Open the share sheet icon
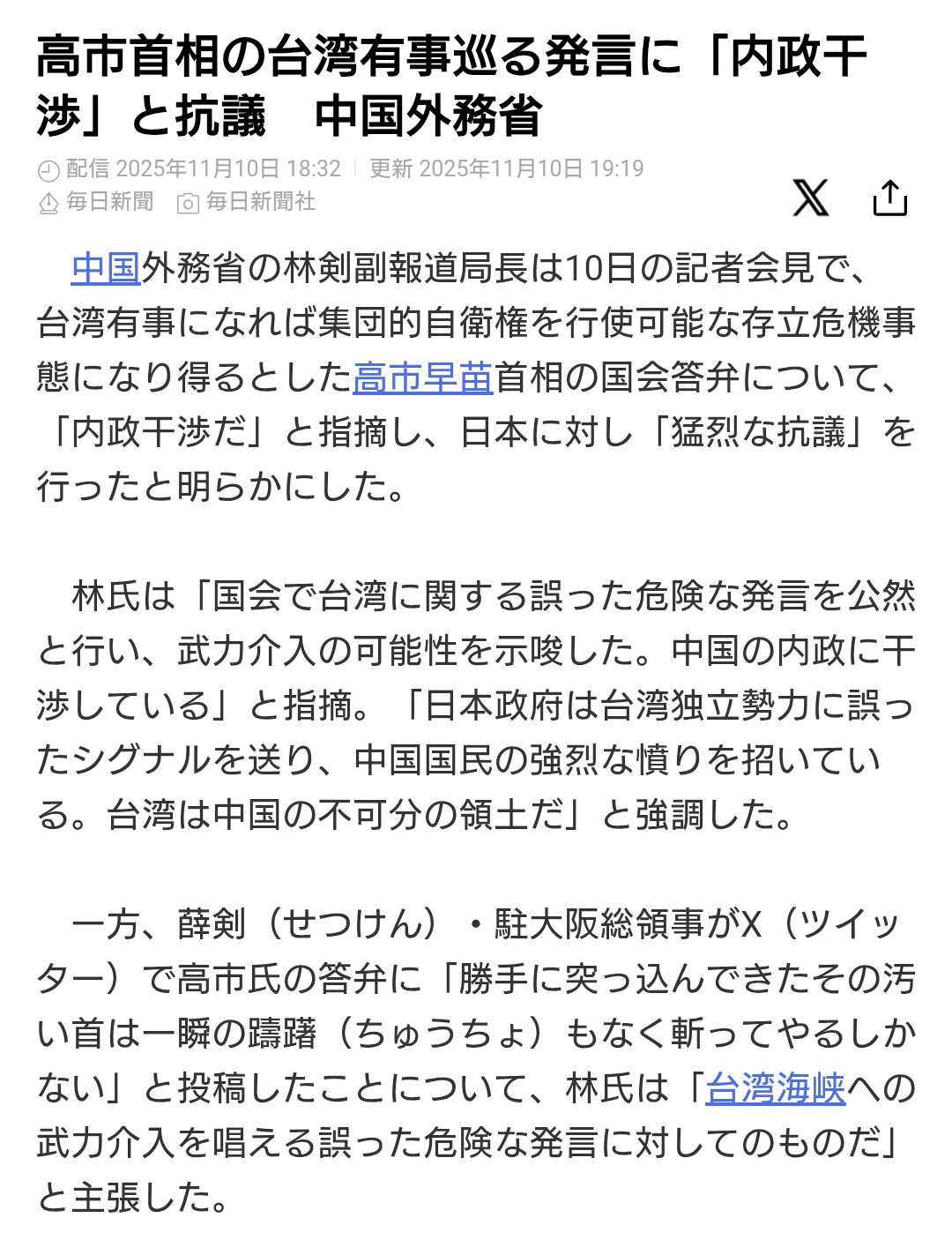This screenshot has height=1255, width=952. [889, 198]
